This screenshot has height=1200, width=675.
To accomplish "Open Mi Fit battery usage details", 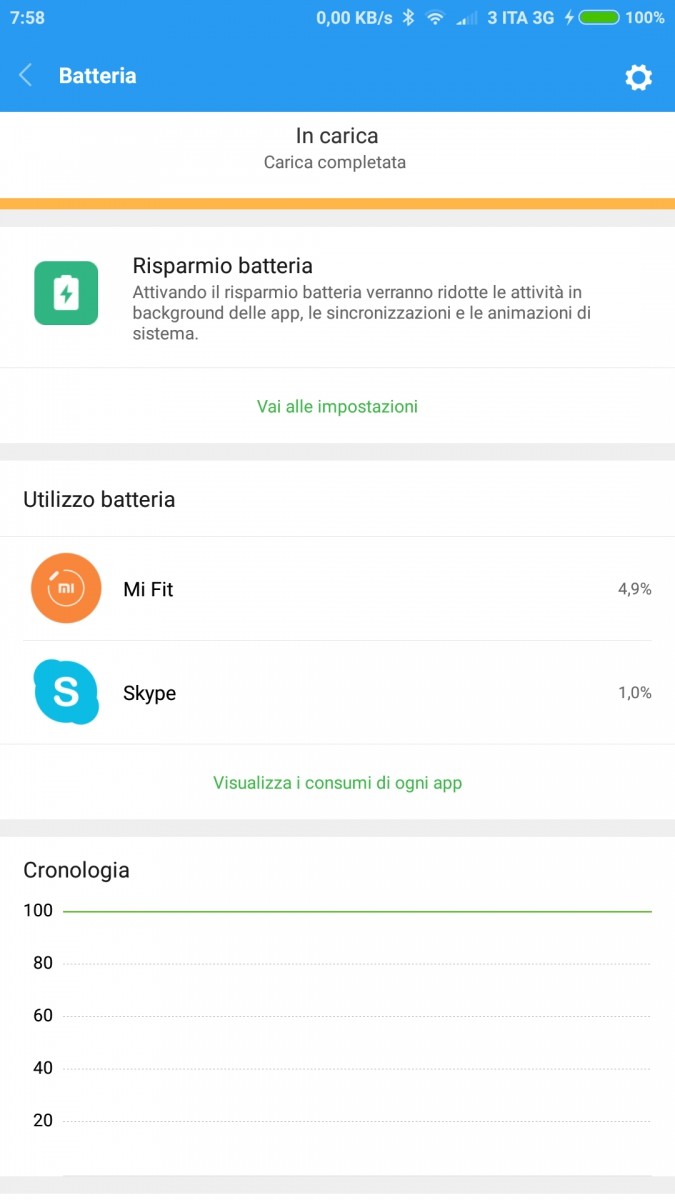I will (337, 589).
